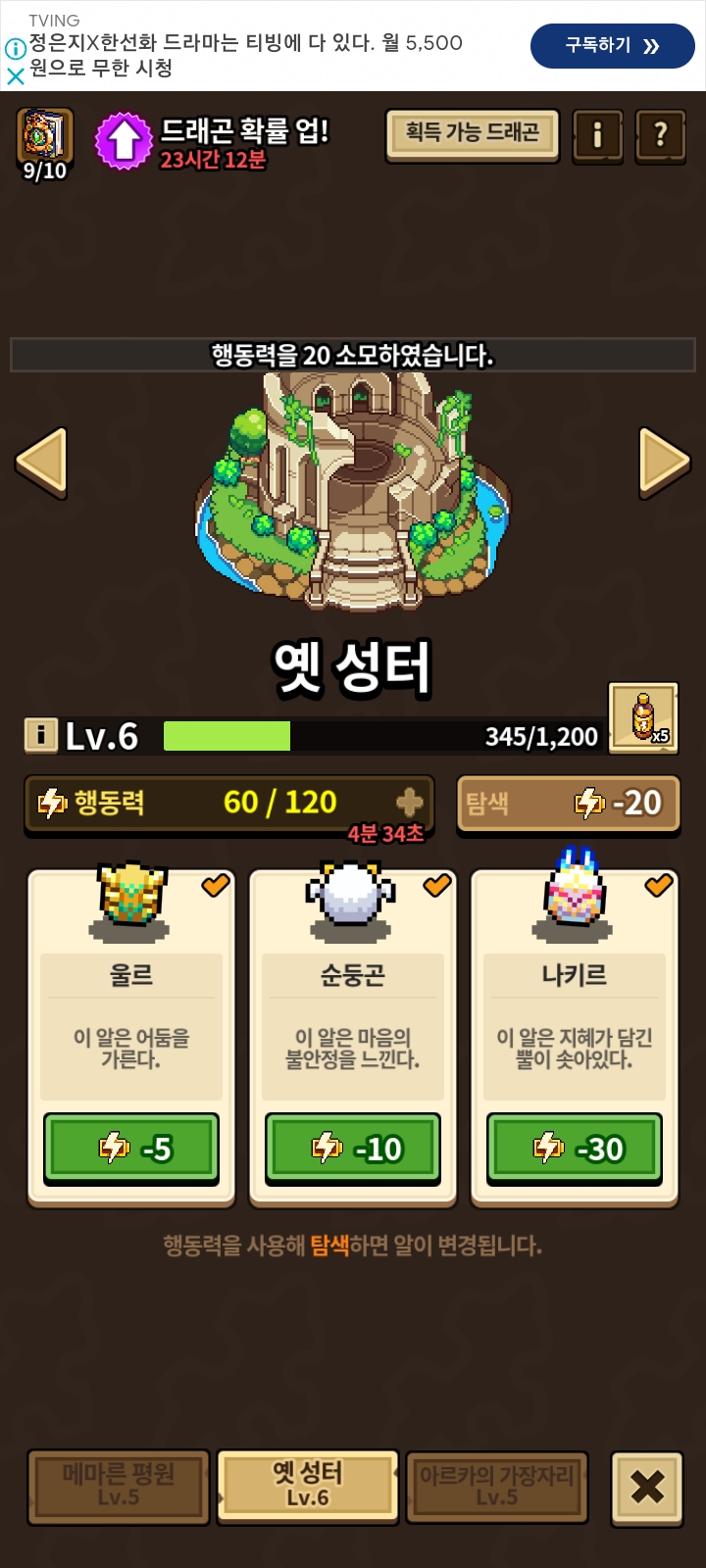Open the dragon collection book icon
The height and width of the screenshot is (1568, 706).
tap(44, 136)
